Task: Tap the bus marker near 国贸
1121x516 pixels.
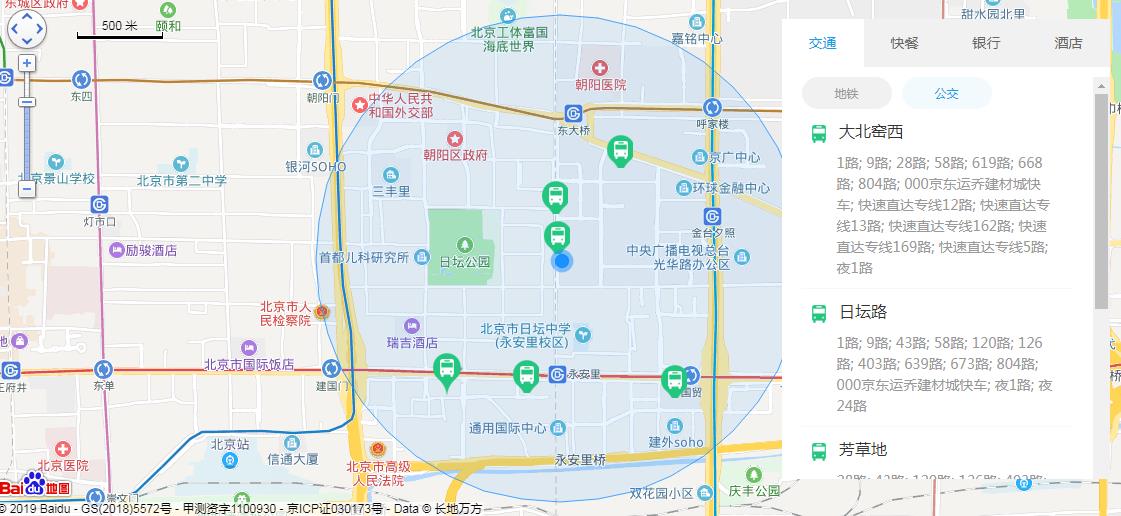Action: [x=675, y=379]
